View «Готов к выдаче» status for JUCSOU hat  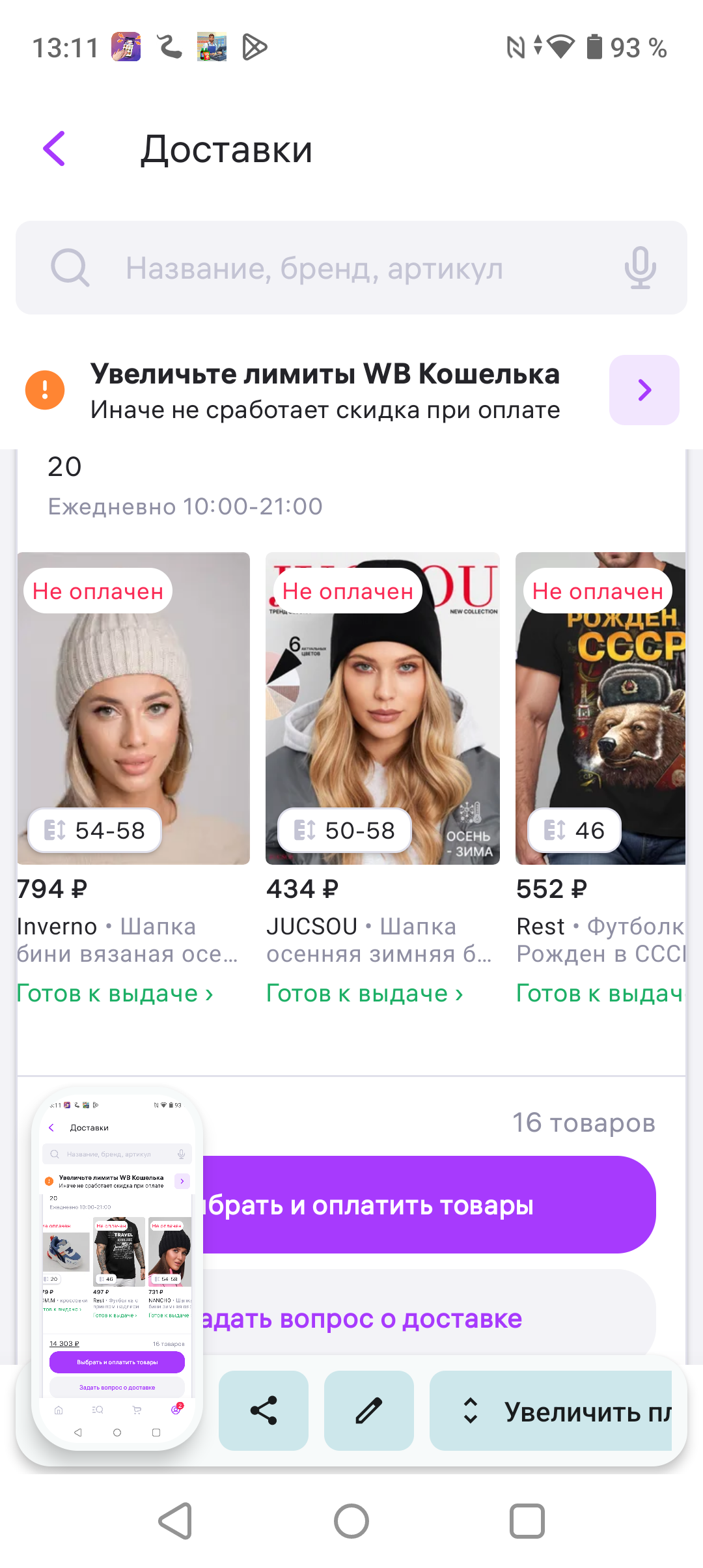click(x=365, y=994)
